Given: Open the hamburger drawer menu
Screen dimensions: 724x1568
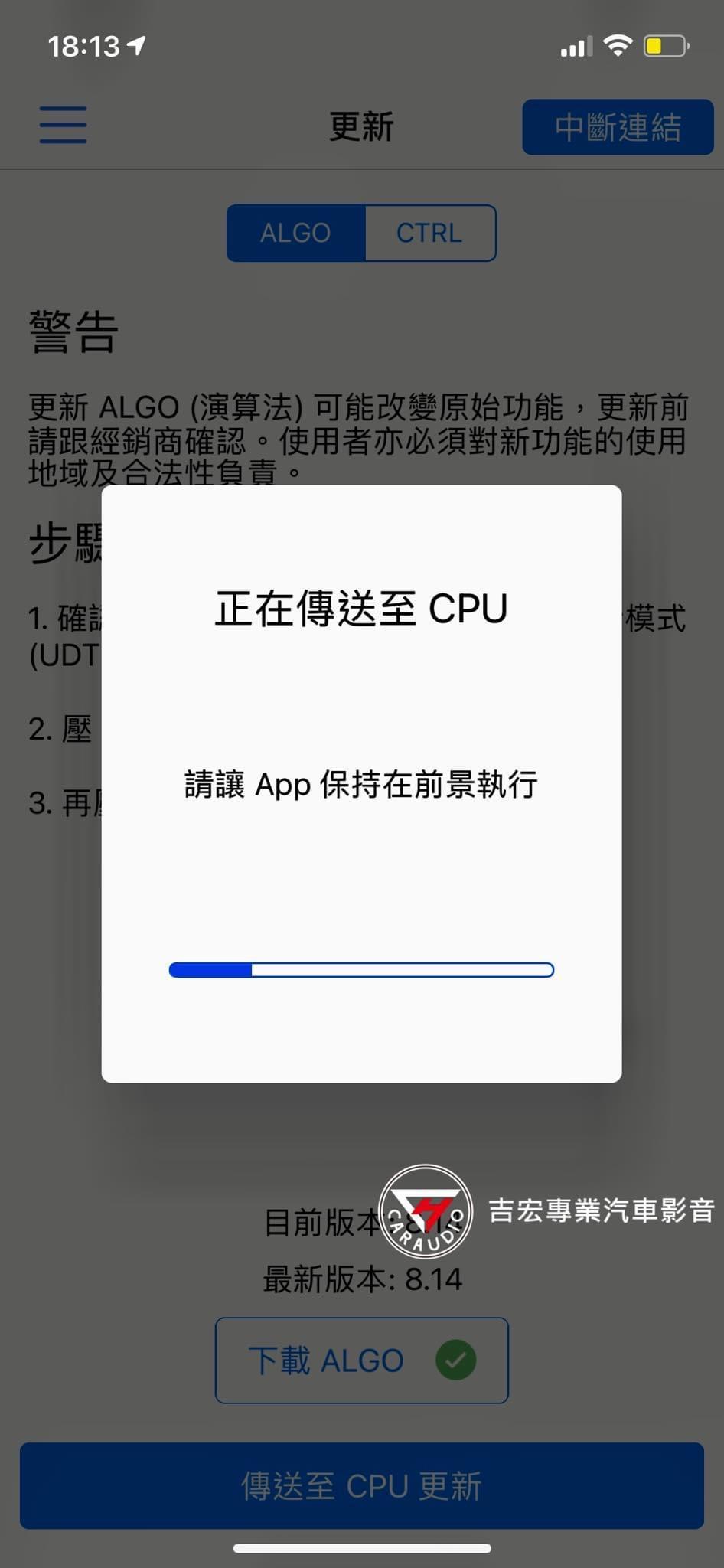Looking at the screenshot, I should [x=63, y=126].
